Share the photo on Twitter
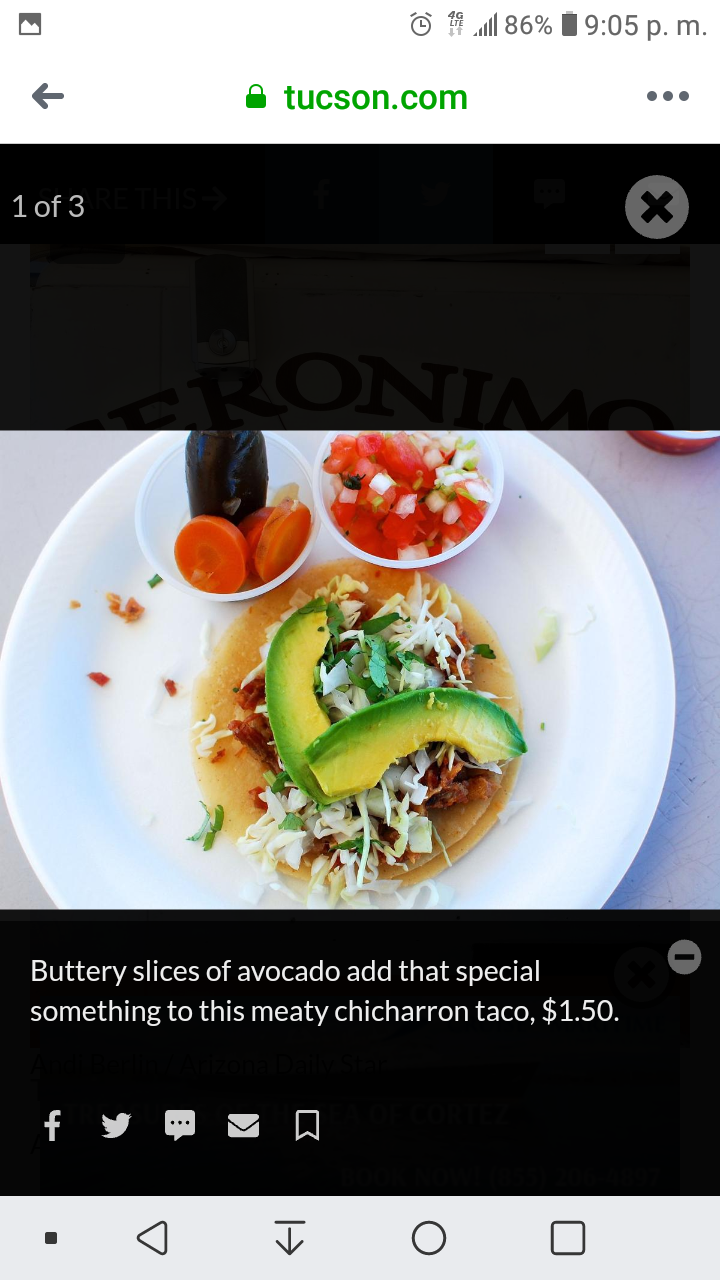This screenshot has height=1280, width=720. [115, 1125]
